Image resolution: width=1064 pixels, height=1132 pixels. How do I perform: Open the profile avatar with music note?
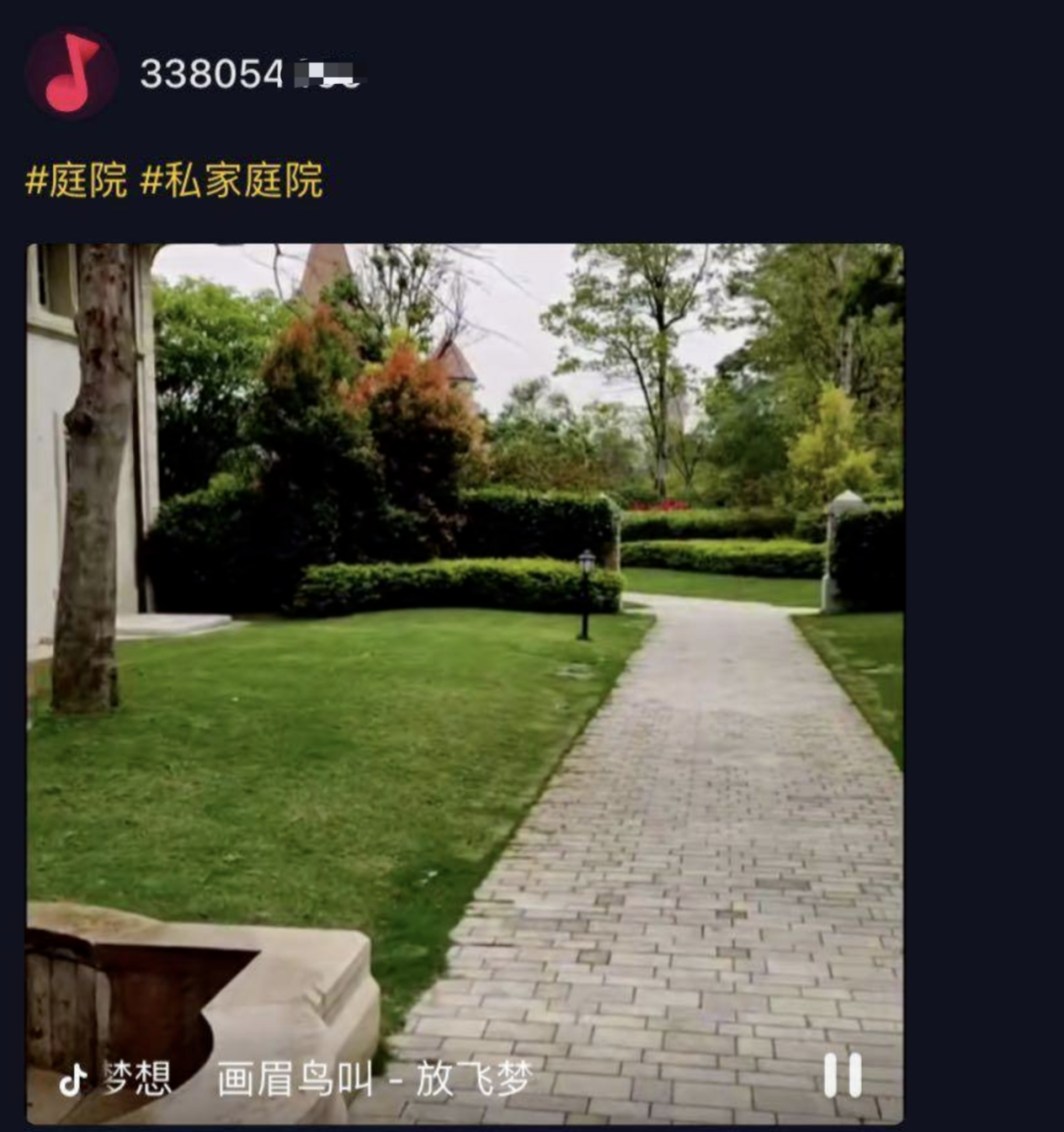click(x=71, y=73)
